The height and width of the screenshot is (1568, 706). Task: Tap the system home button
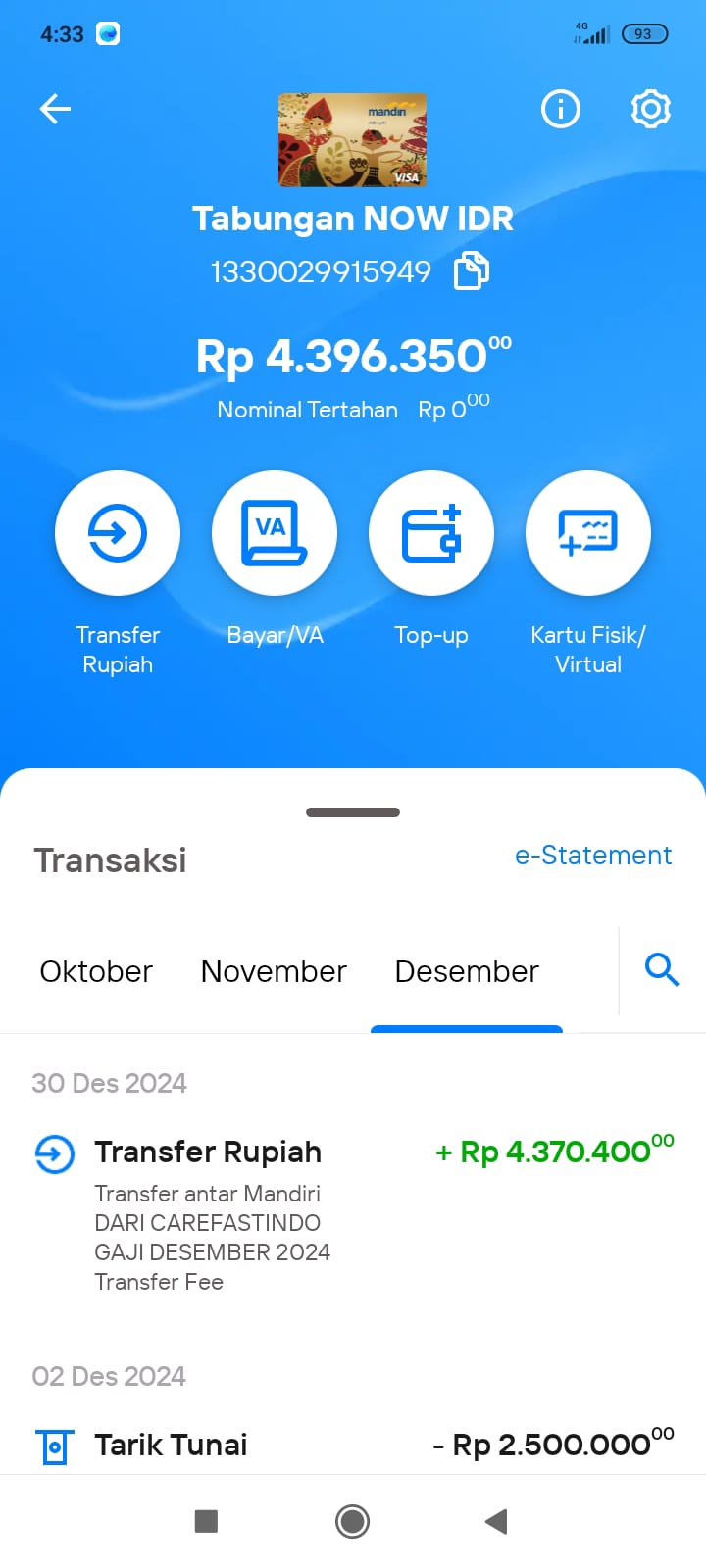pos(352,1521)
